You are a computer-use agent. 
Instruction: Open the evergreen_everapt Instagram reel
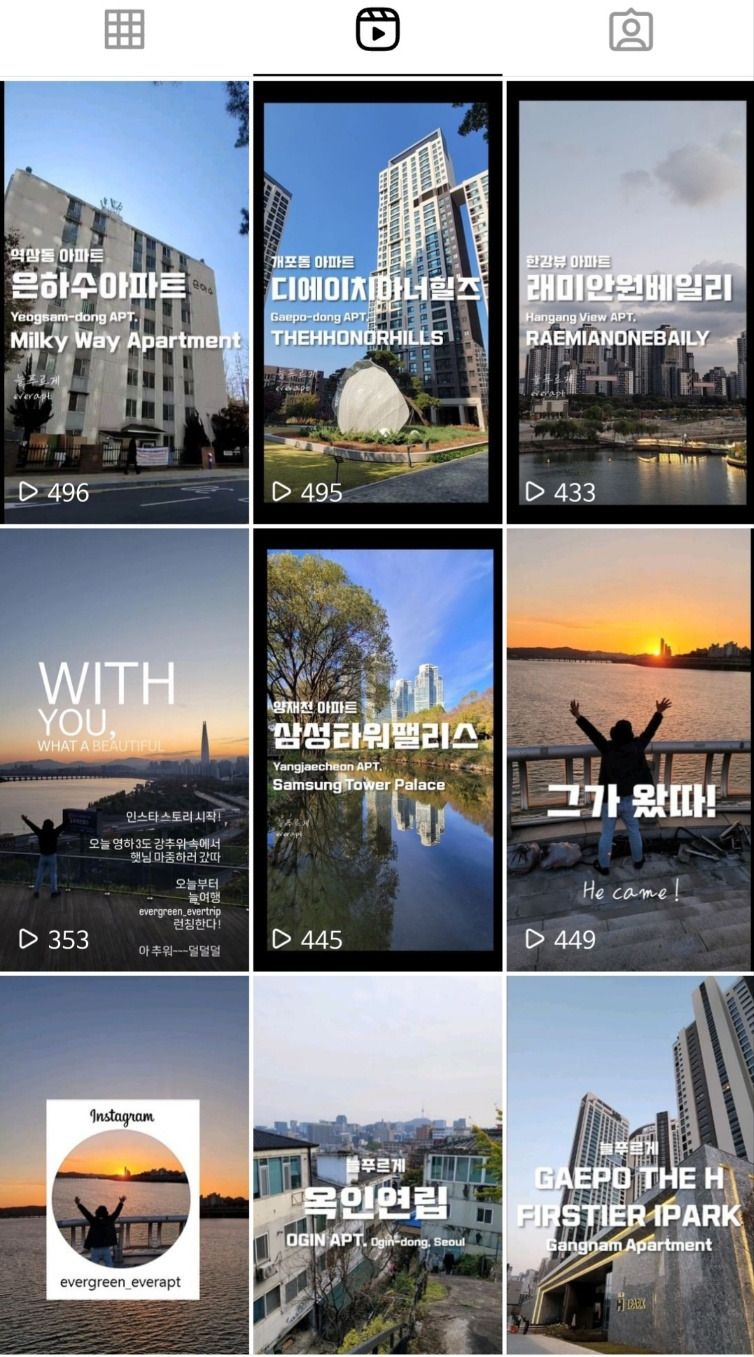(125, 1165)
